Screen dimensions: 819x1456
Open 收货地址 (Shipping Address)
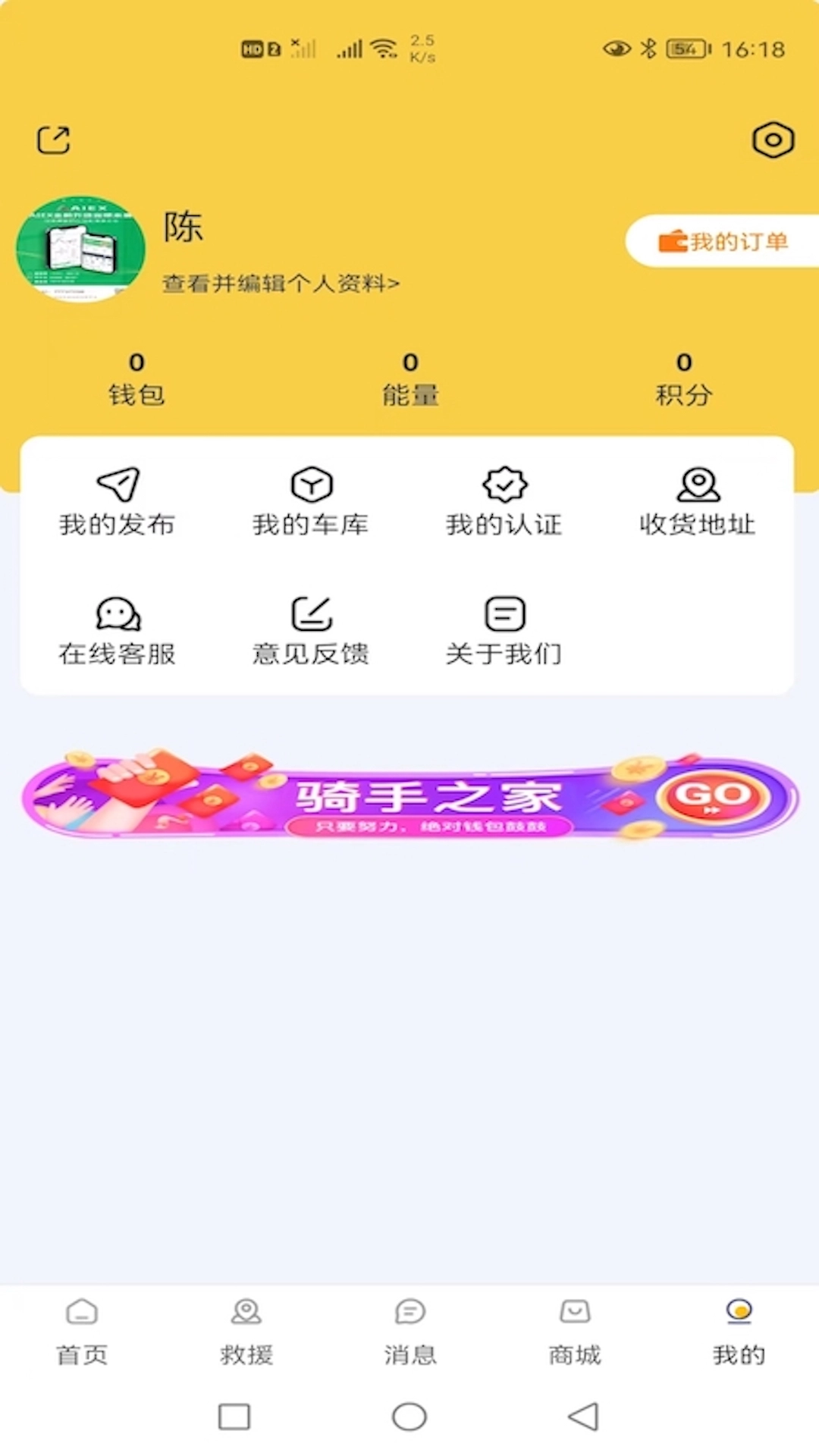[698, 500]
